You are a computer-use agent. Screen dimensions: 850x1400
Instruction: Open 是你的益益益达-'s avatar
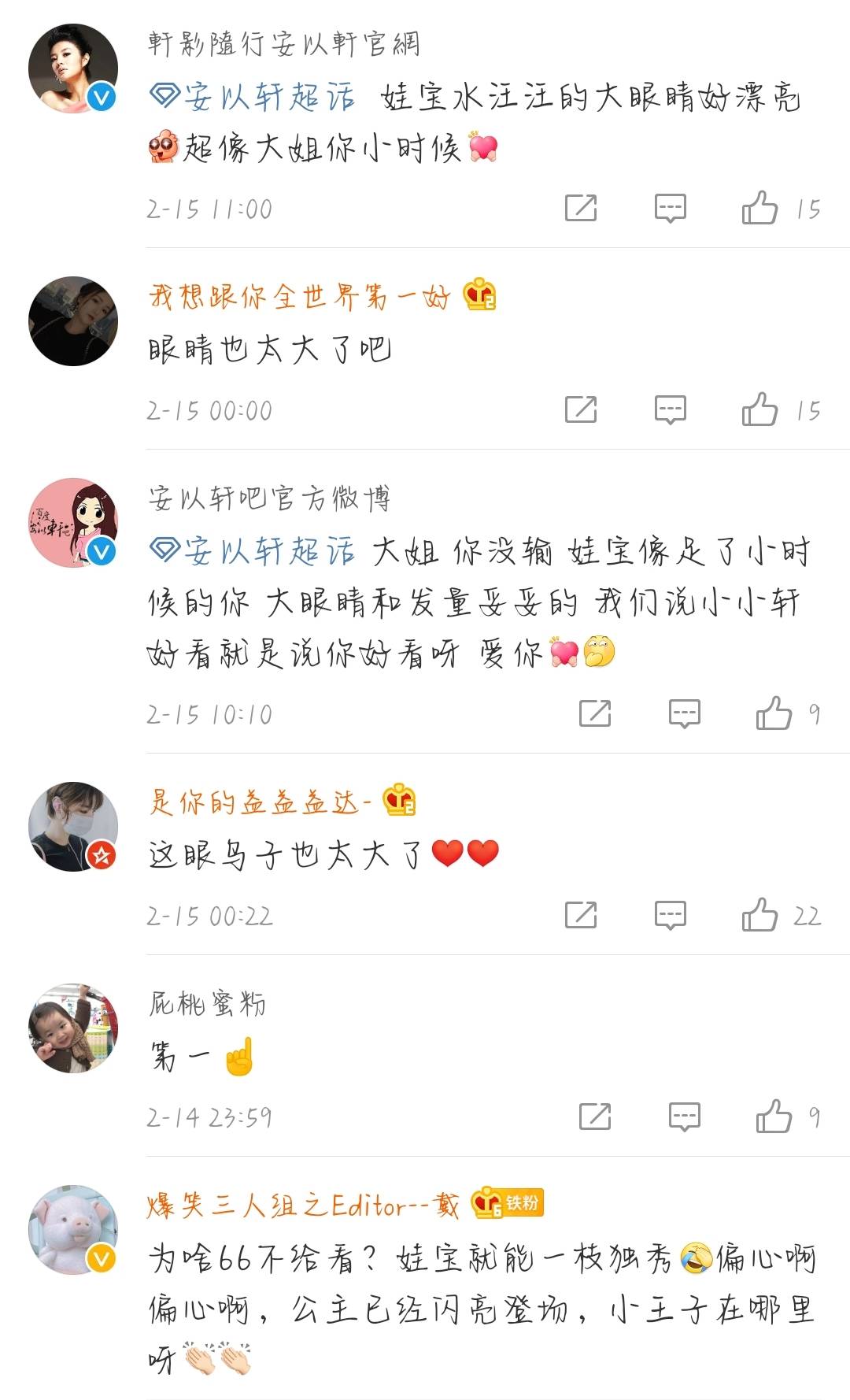click(73, 827)
